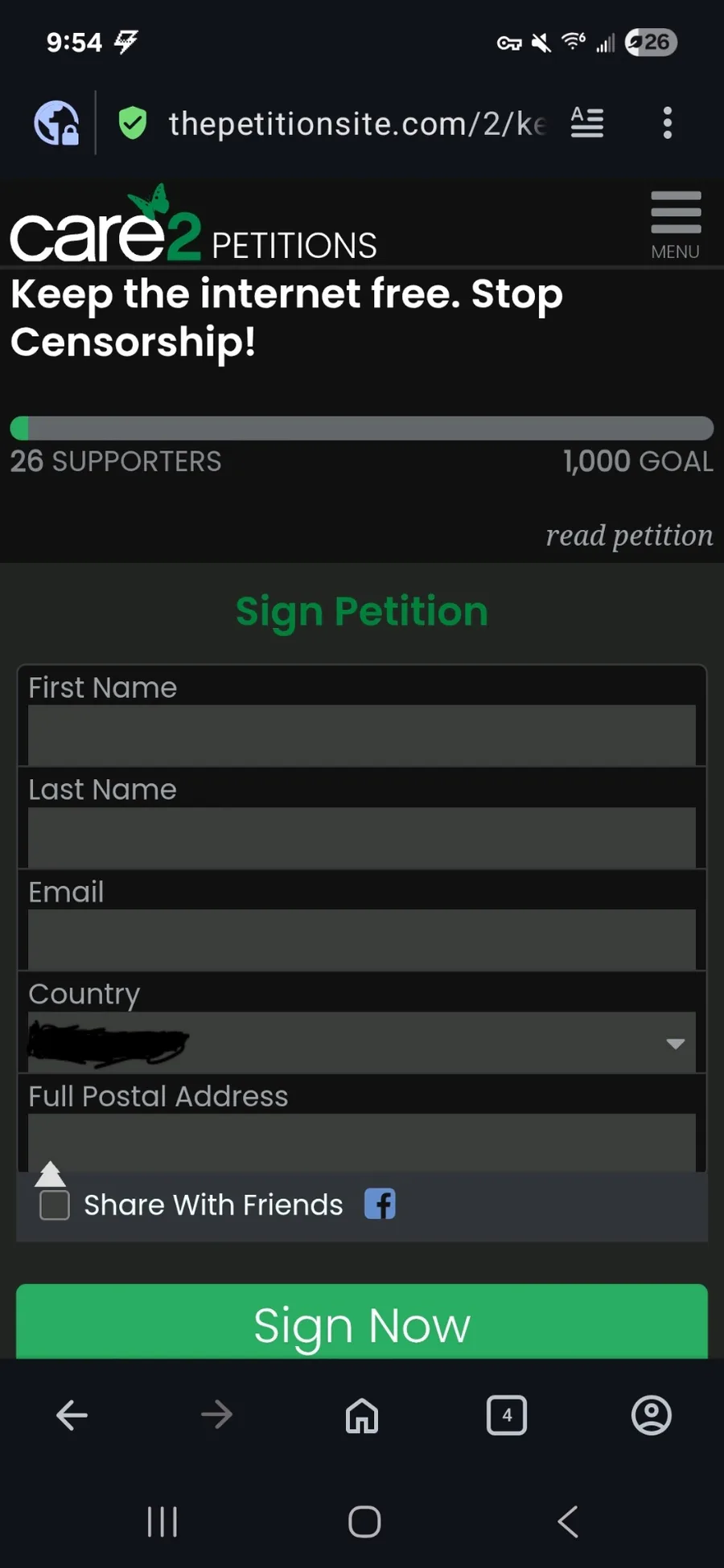Open system recent apps
Viewport: 724px width, 1568px height.
[x=162, y=1521]
